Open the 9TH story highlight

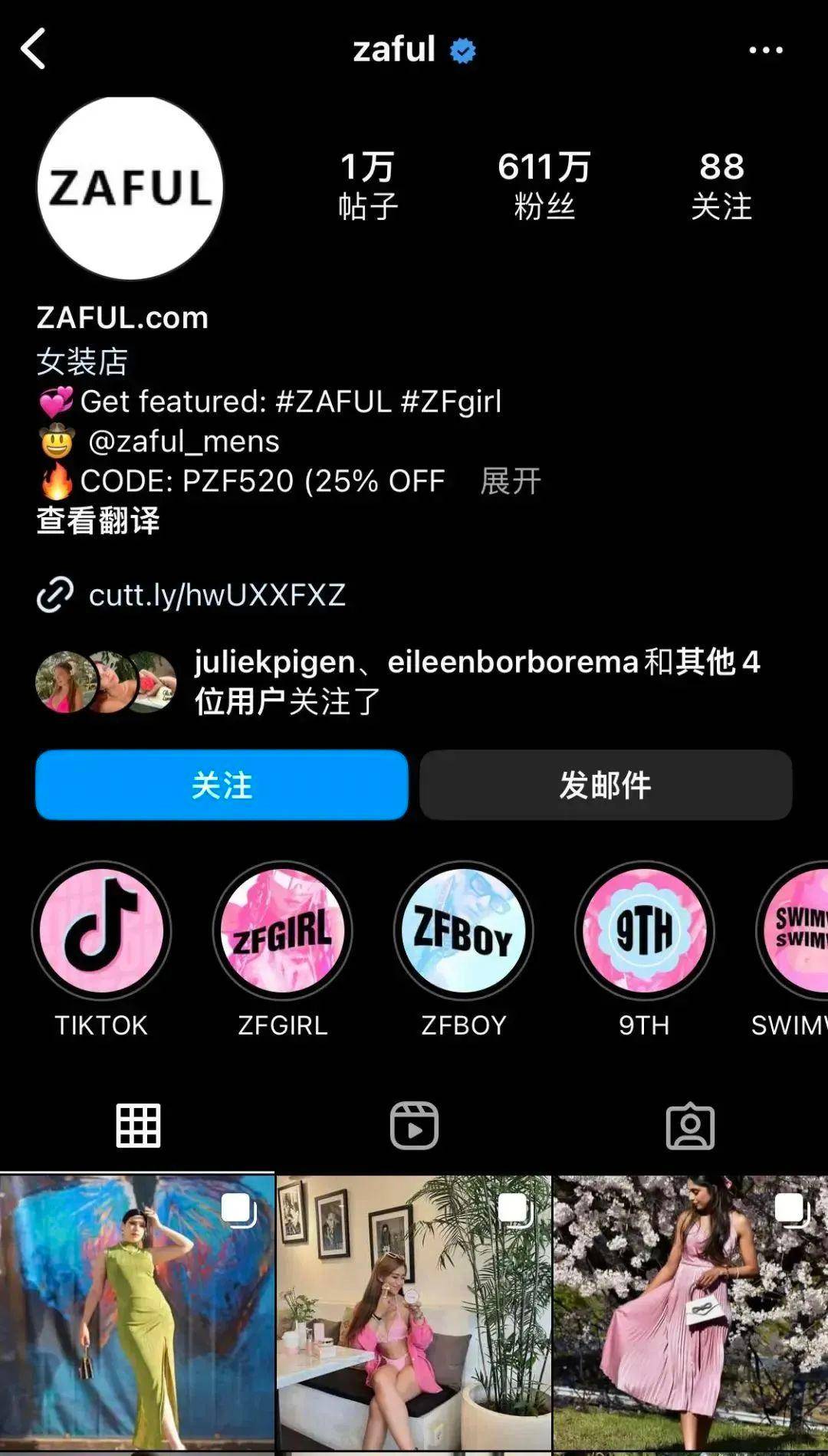(644, 931)
